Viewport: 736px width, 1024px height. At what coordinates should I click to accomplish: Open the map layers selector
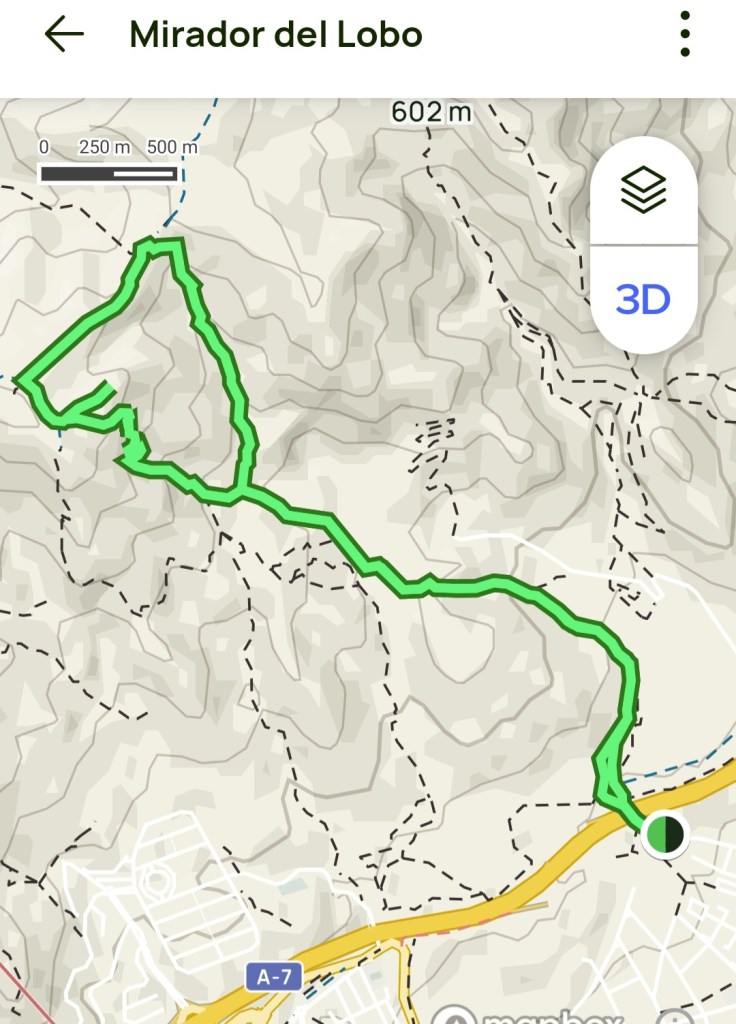[x=643, y=190]
